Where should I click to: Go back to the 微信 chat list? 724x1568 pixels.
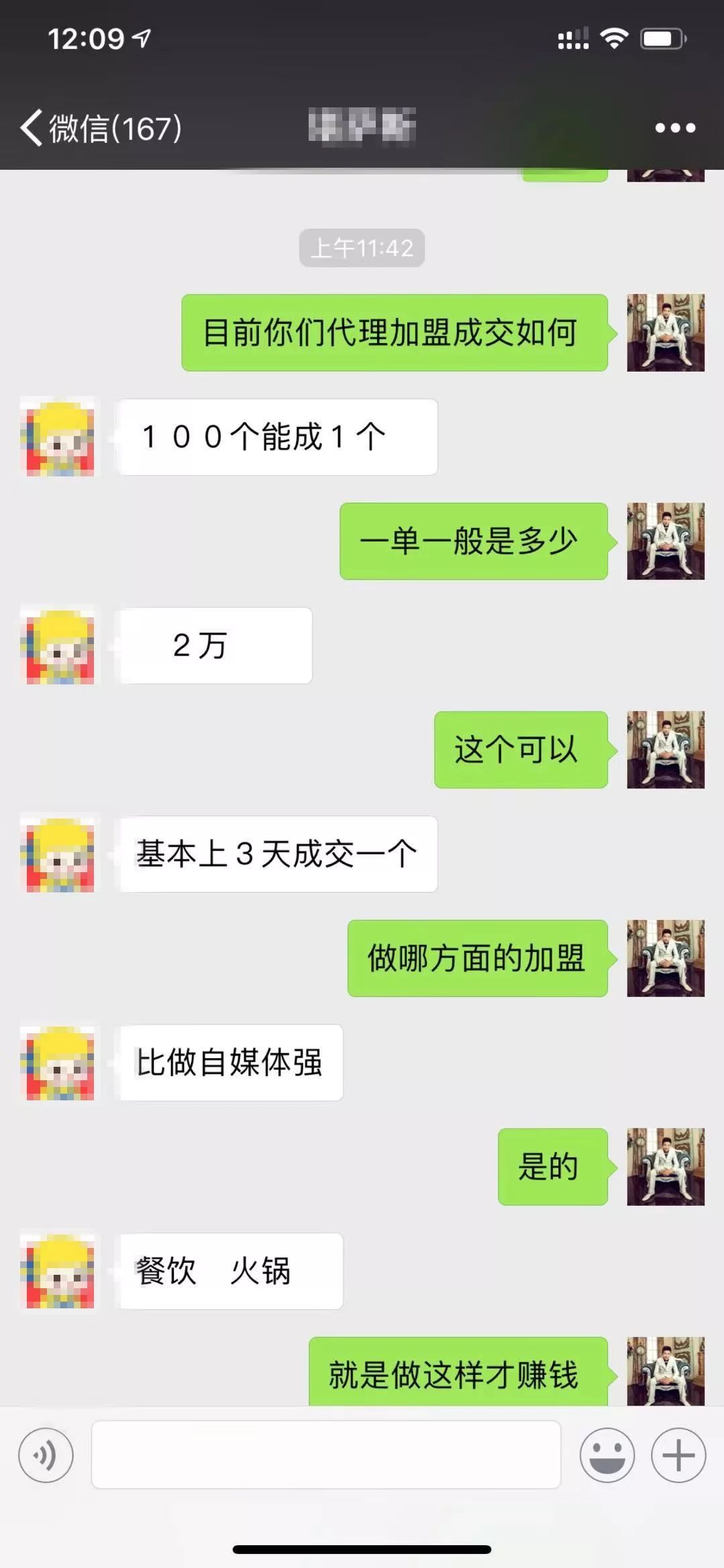pyautogui.click(x=101, y=127)
